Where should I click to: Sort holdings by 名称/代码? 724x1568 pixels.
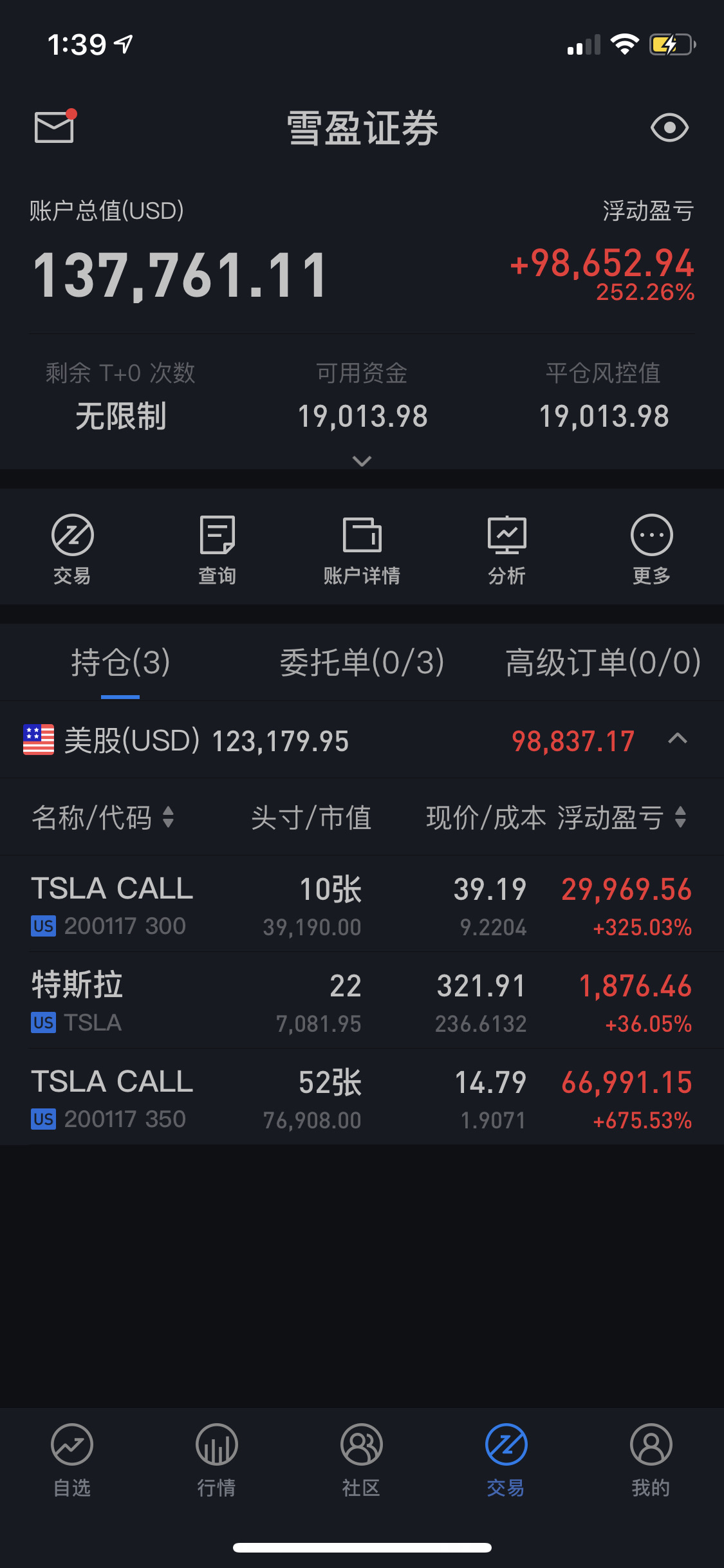tap(103, 817)
